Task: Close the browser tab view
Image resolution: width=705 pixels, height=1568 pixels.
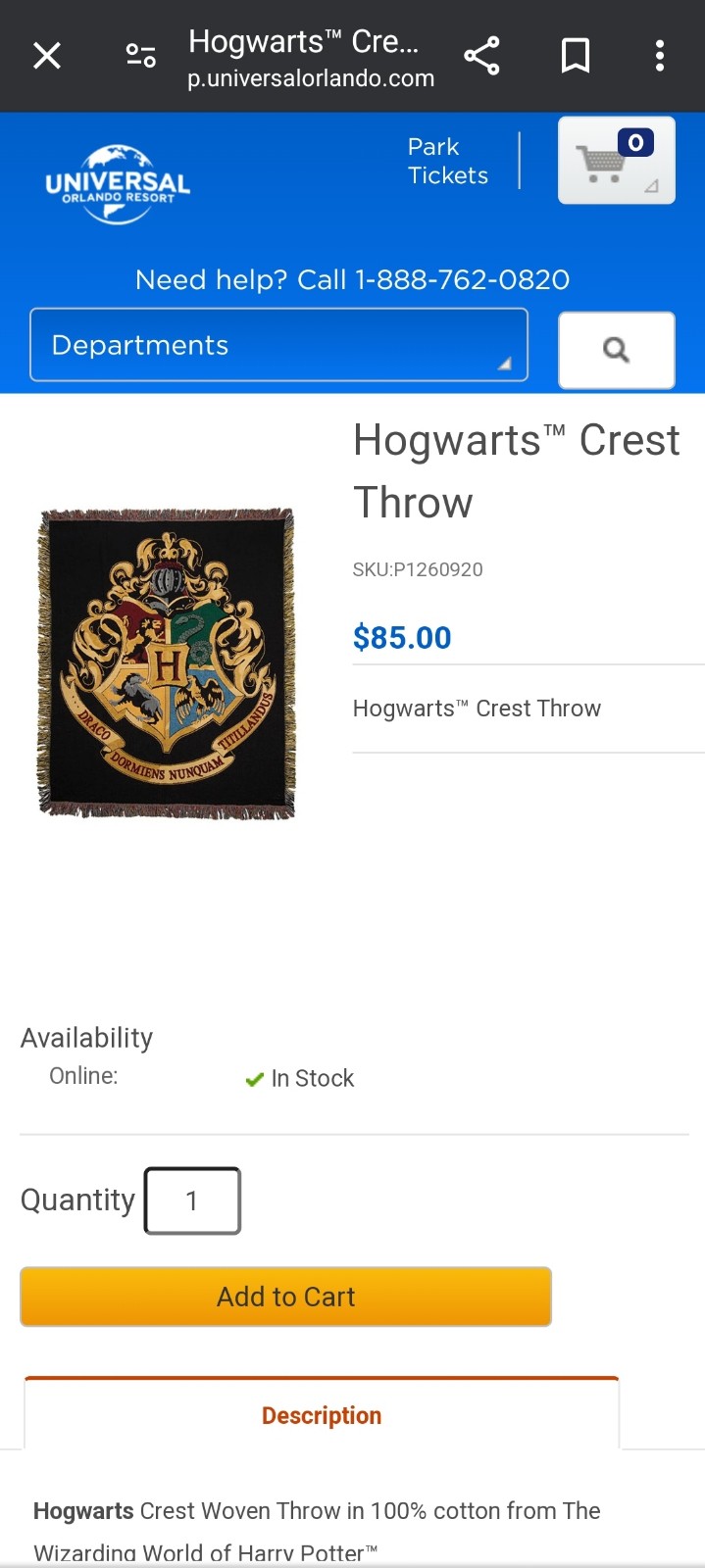Action: (47, 56)
